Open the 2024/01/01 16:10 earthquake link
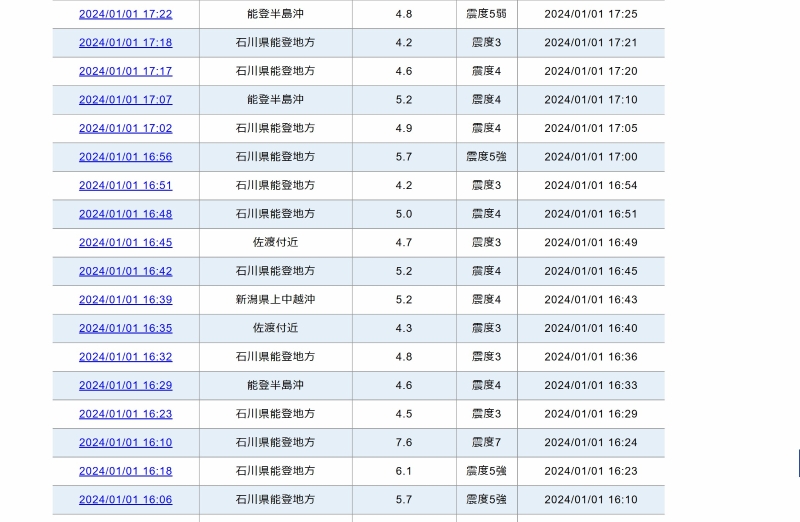 click(125, 443)
